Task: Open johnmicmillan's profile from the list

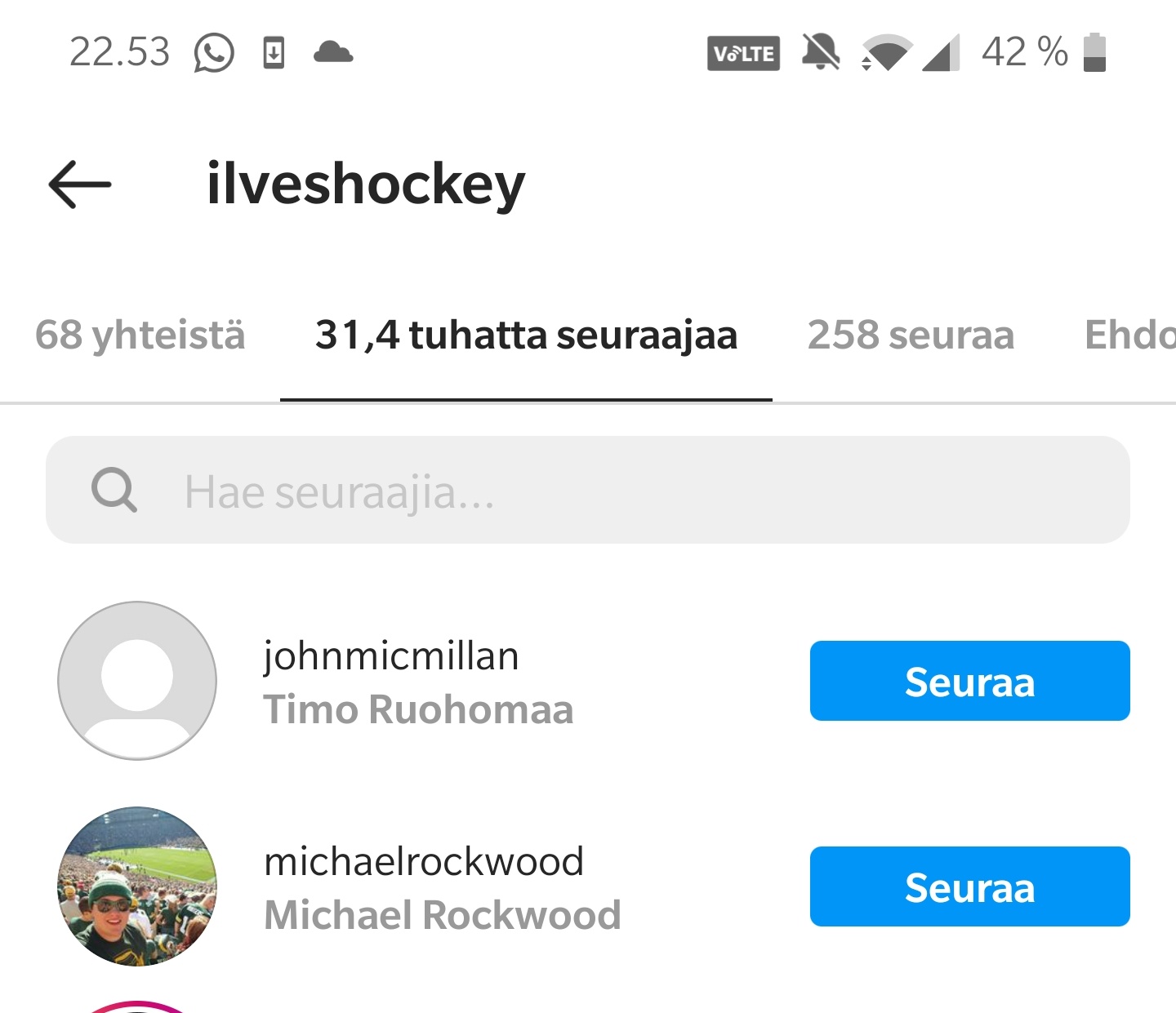Action: (390, 656)
